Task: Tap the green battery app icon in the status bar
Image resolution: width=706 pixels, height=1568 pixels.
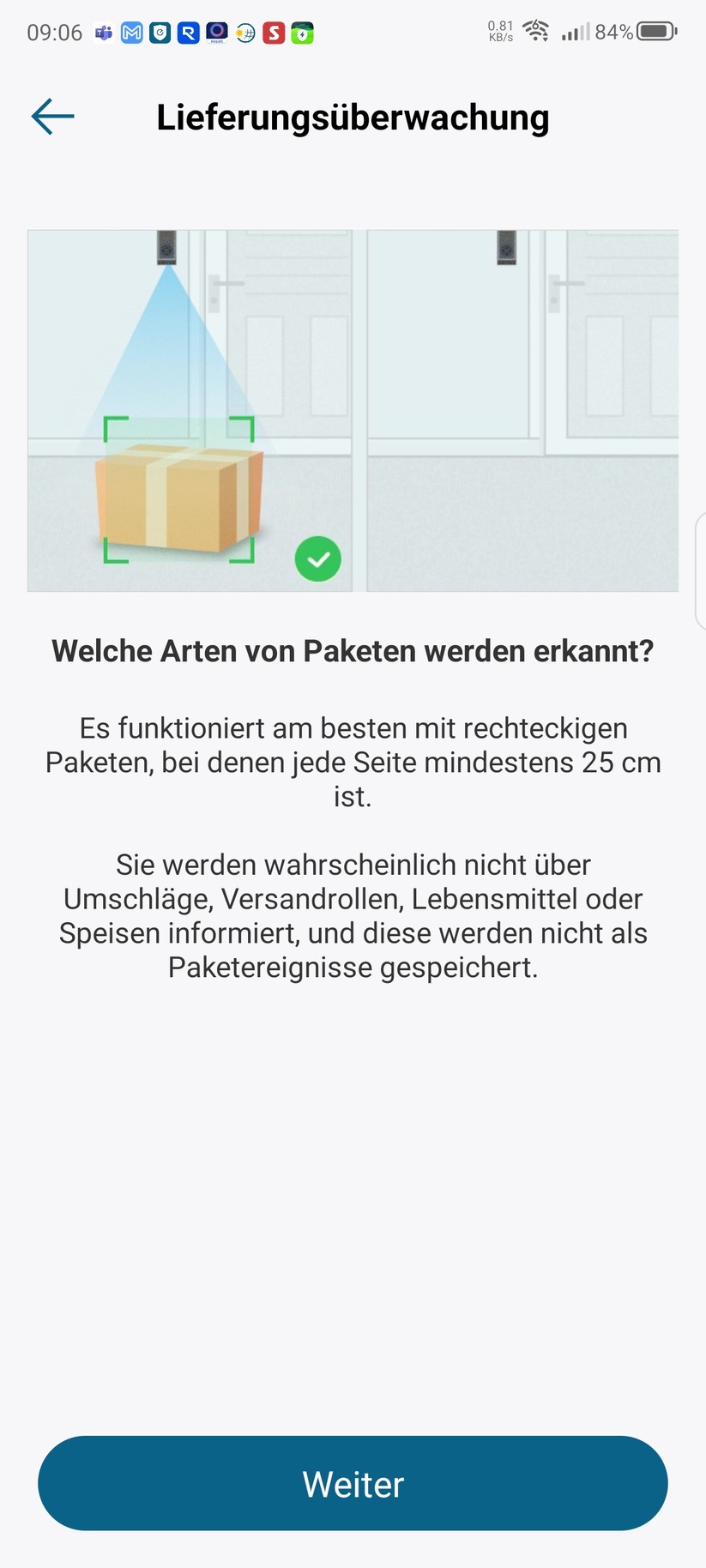Action: coord(302,33)
